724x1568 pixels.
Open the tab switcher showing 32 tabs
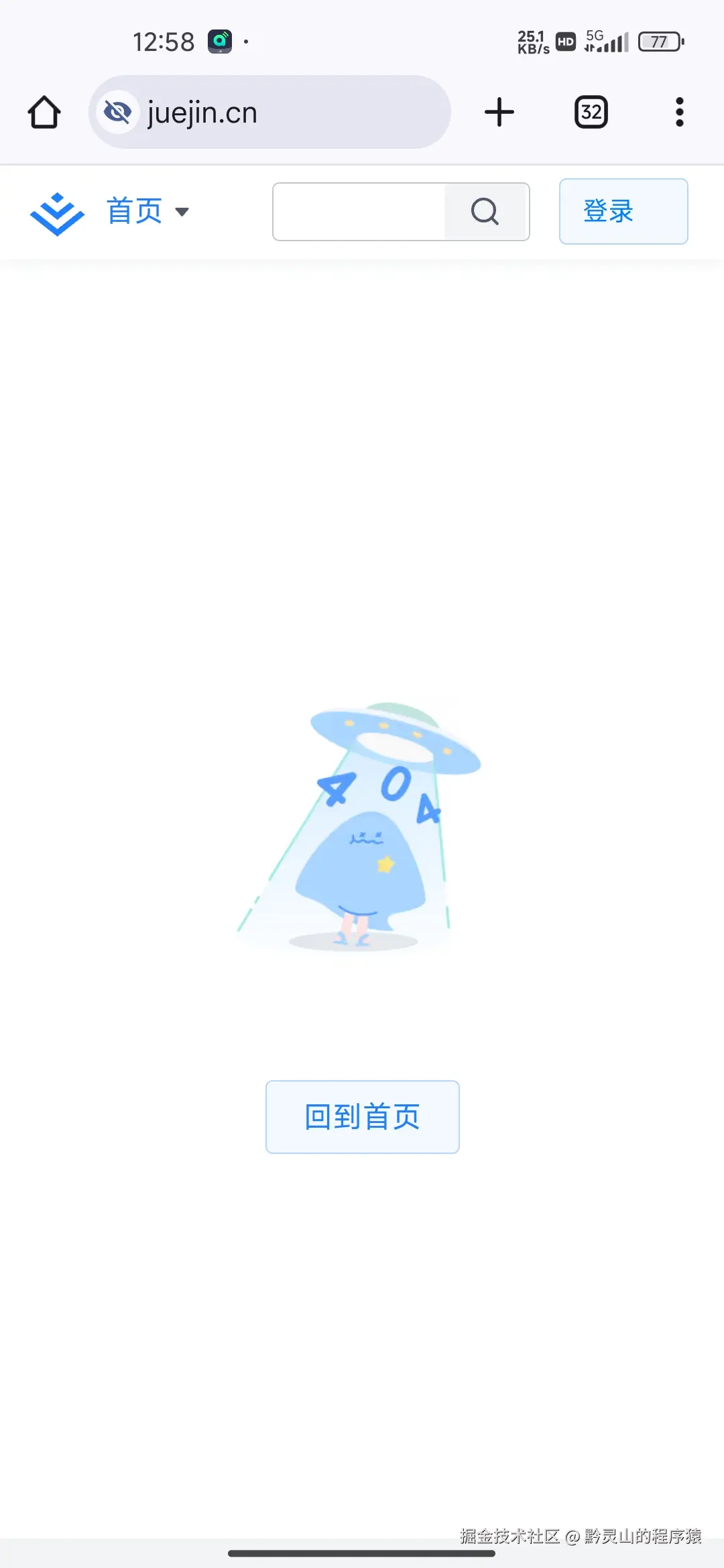(x=590, y=111)
